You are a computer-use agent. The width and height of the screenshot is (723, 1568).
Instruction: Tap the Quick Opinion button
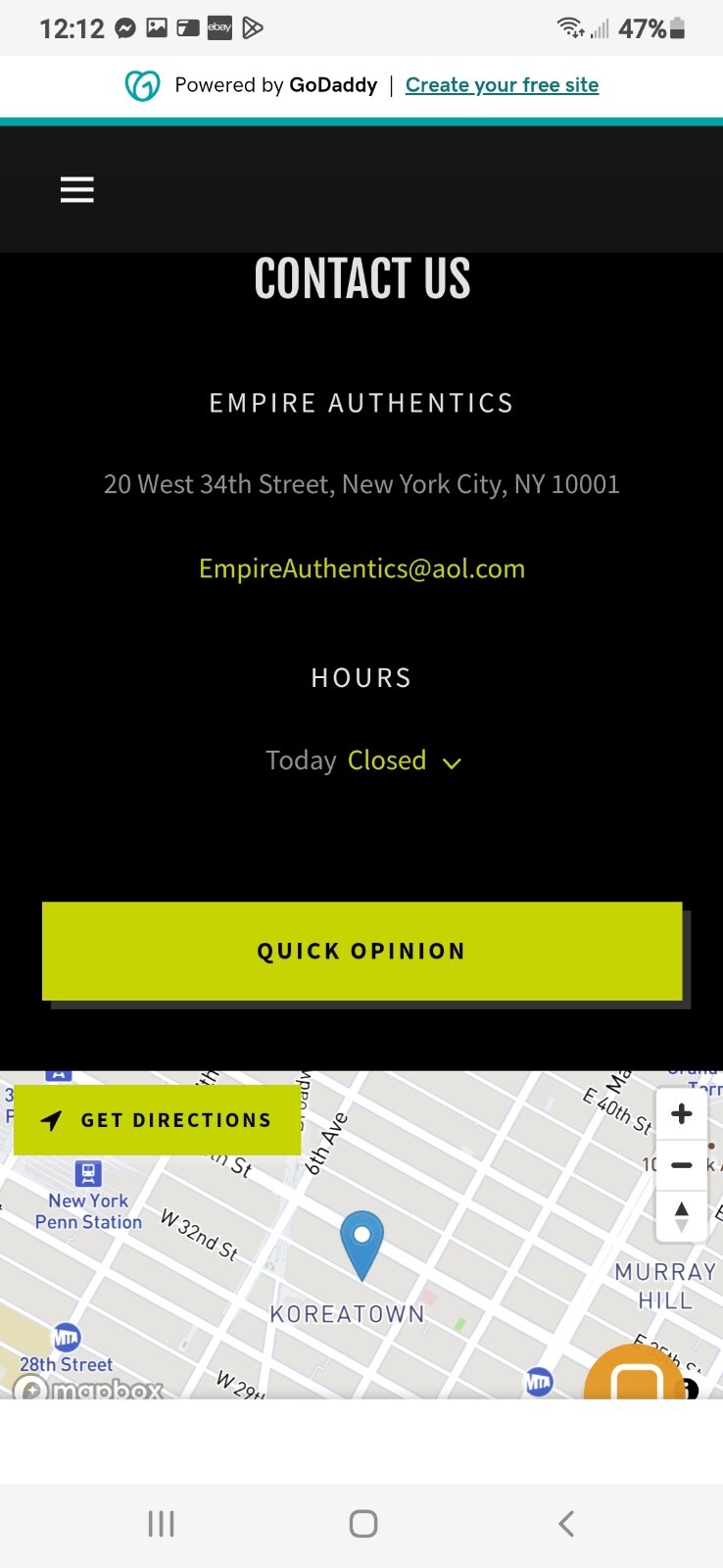click(361, 951)
